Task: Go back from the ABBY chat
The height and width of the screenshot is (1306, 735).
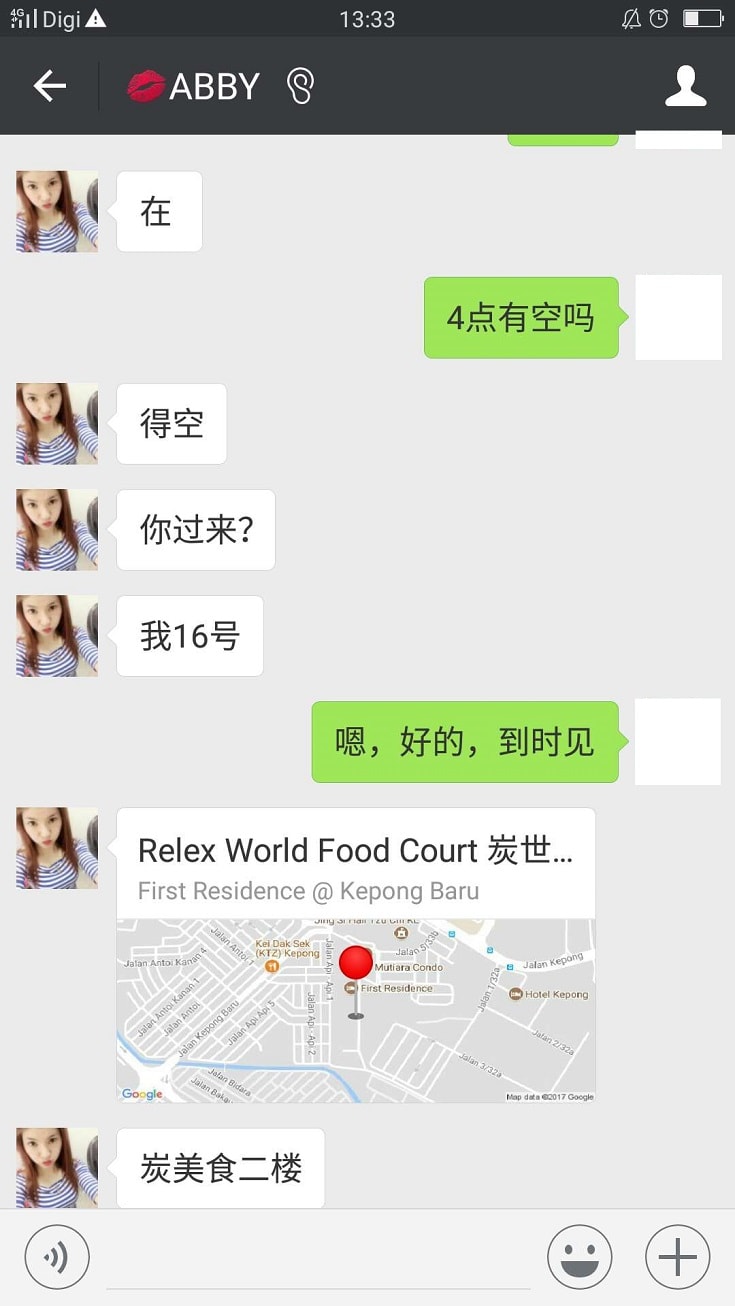Action: pos(49,86)
